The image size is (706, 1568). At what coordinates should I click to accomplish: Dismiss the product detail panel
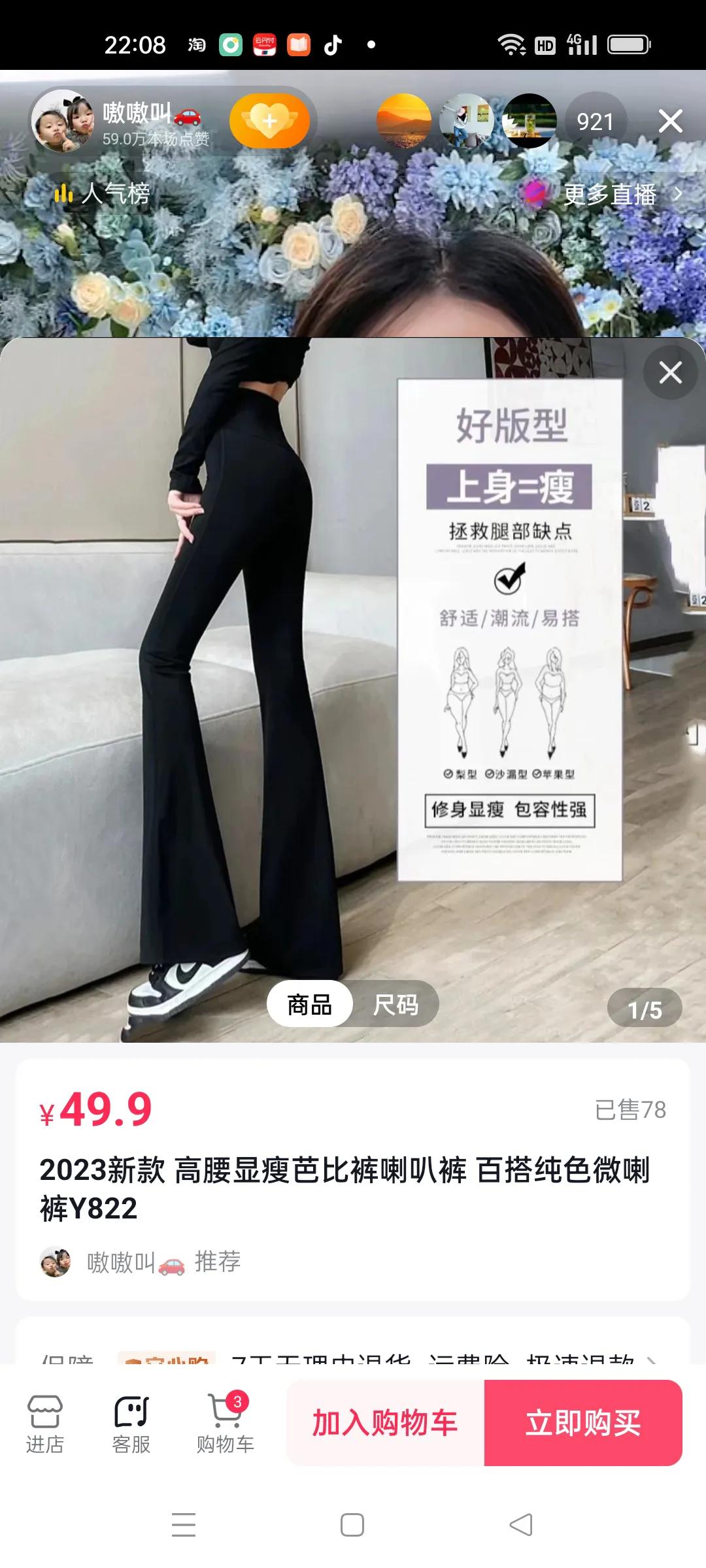[670, 373]
